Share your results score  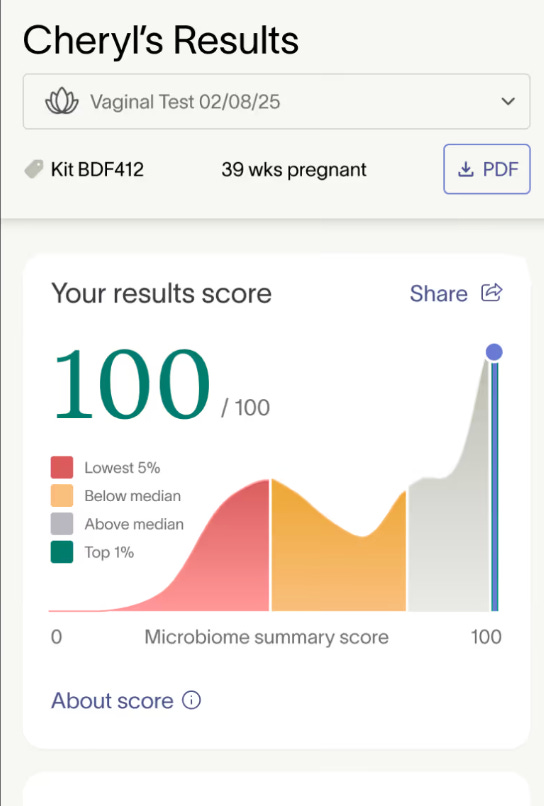point(456,294)
